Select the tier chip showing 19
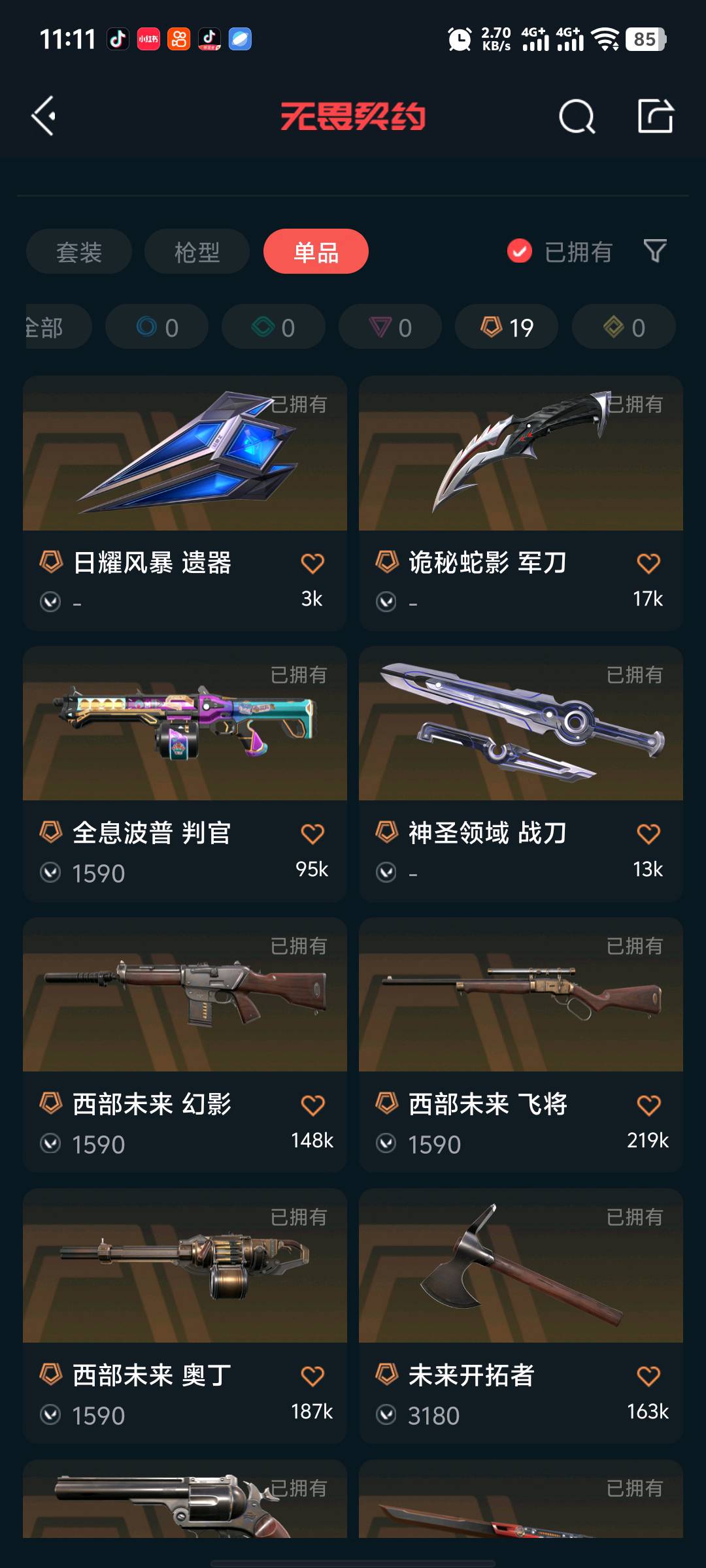 click(507, 327)
